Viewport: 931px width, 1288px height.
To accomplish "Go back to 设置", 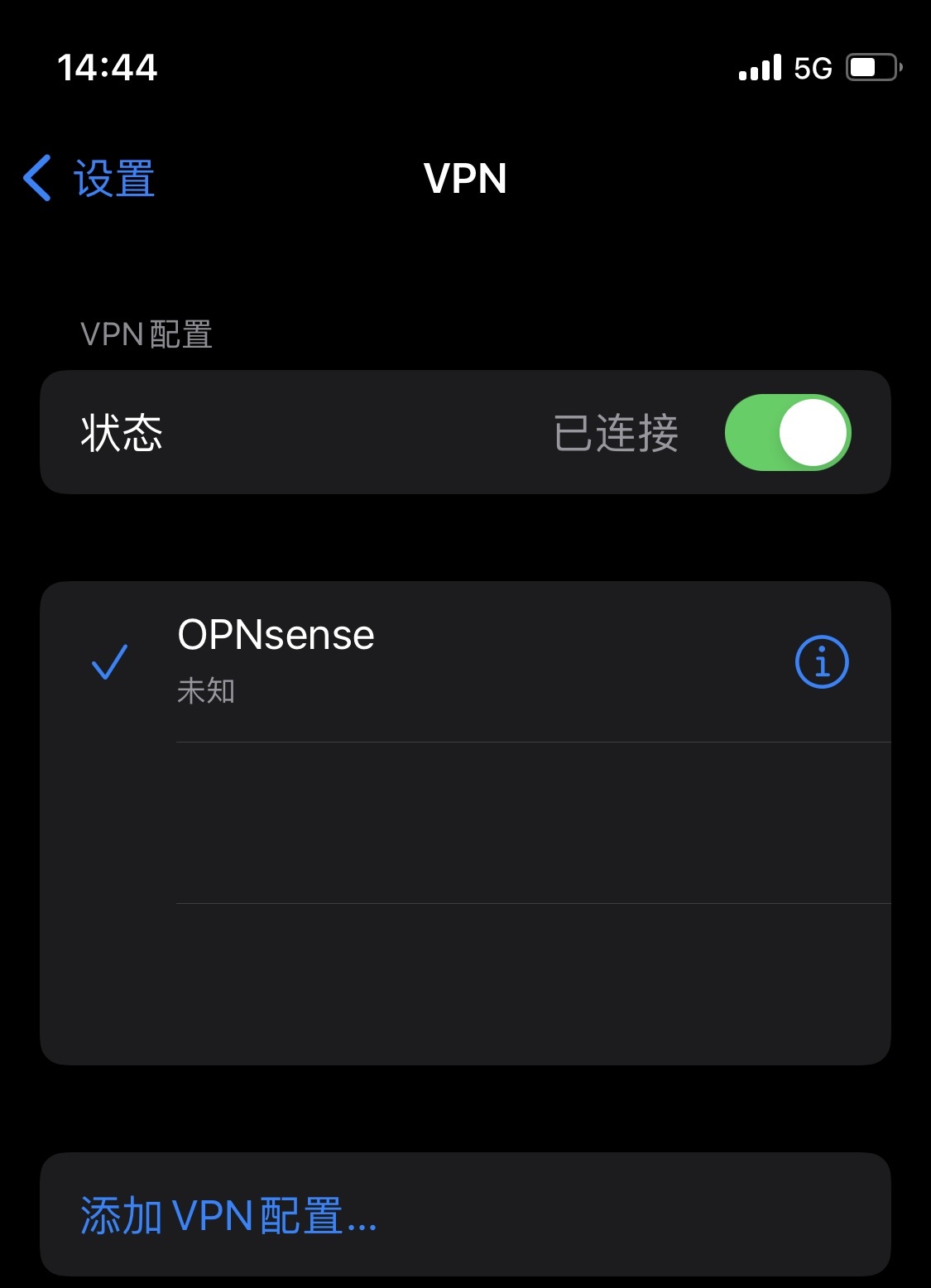I will click(x=89, y=179).
